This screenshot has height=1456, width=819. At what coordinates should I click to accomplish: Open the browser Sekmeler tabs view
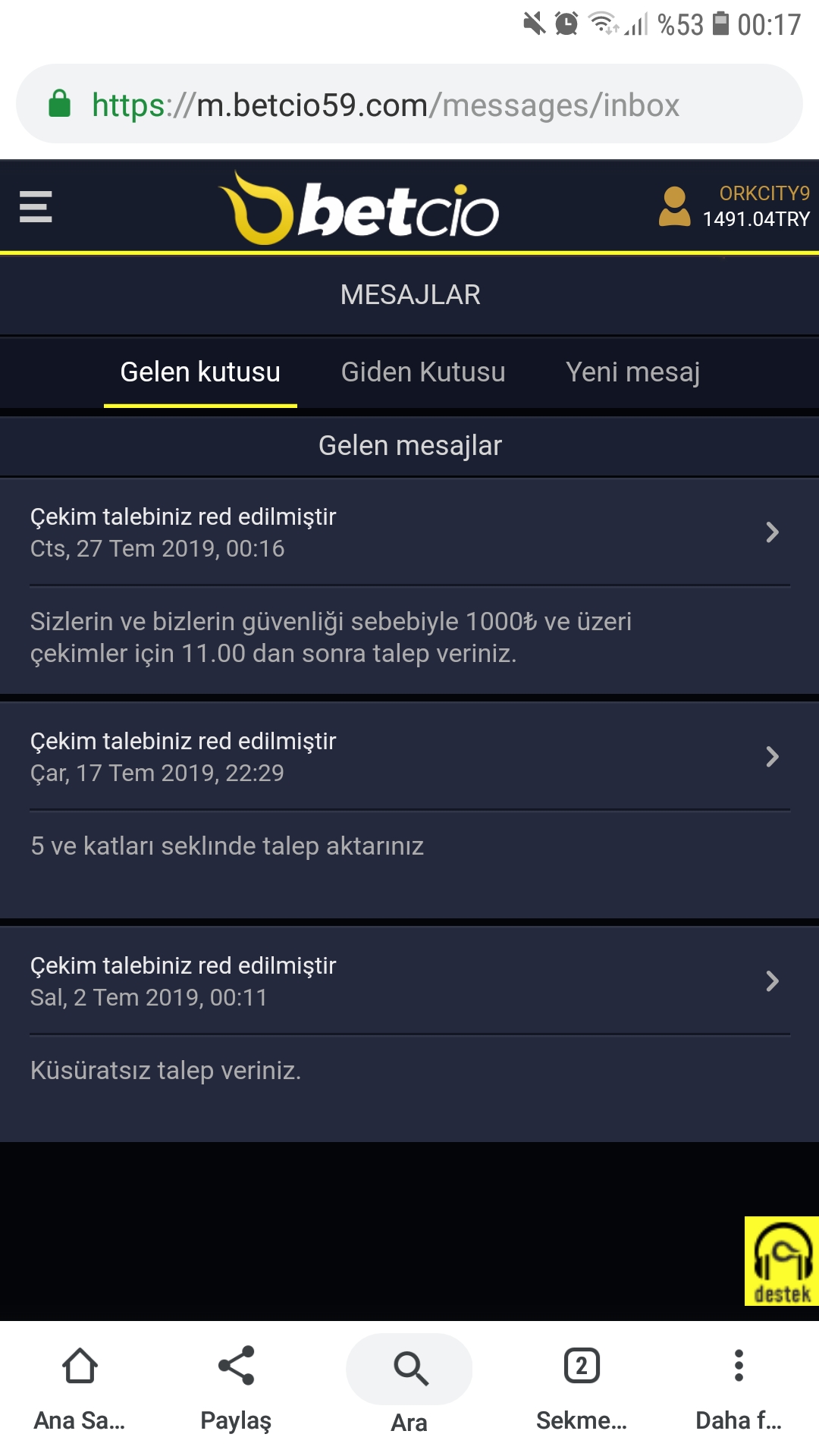[582, 1389]
